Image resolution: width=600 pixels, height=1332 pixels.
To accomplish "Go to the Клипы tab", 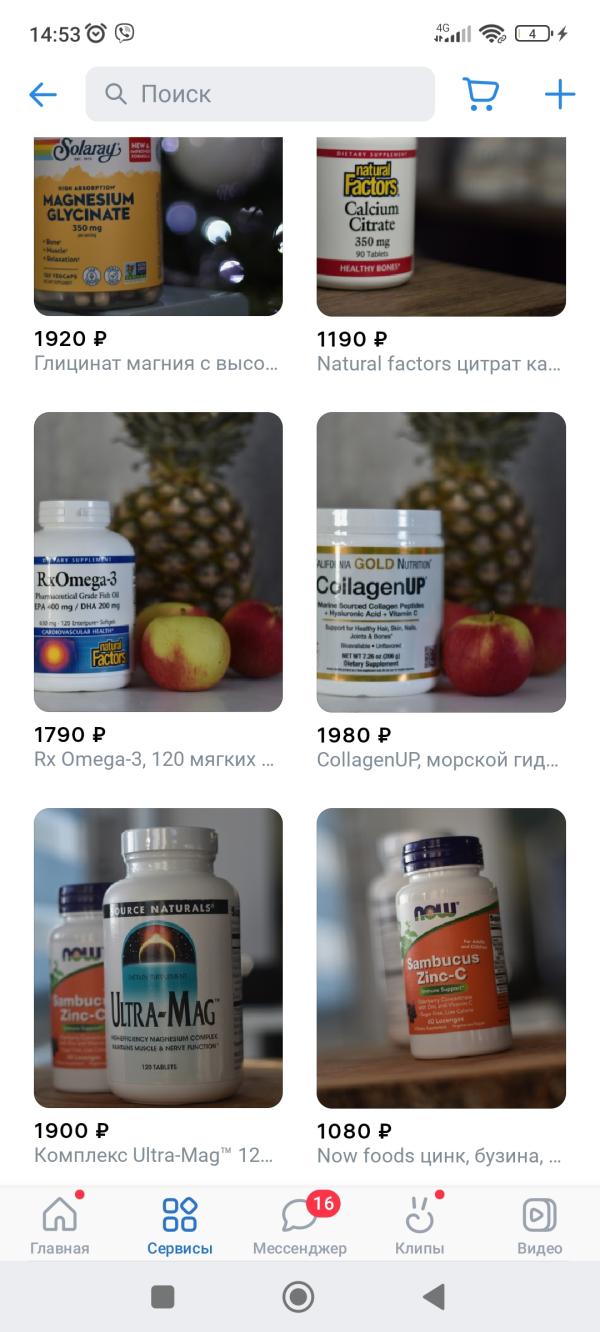I will point(420,1225).
